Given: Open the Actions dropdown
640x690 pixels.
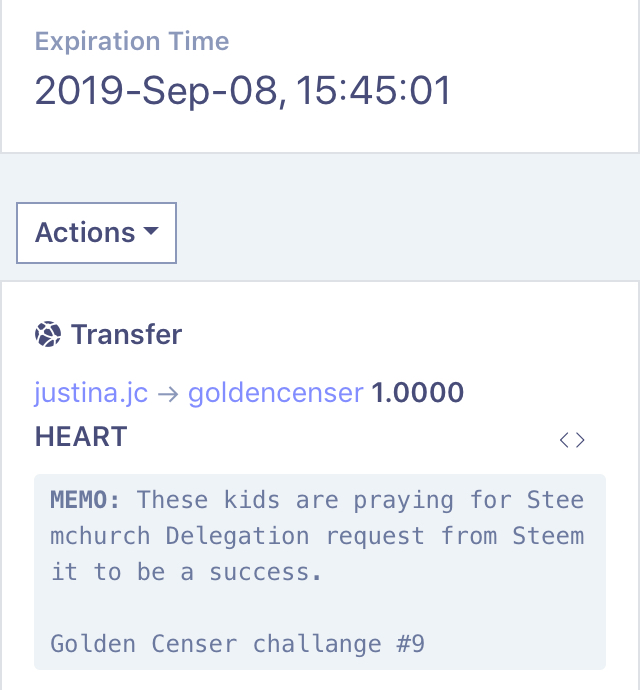Looking at the screenshot, I should tap(96, 233).
